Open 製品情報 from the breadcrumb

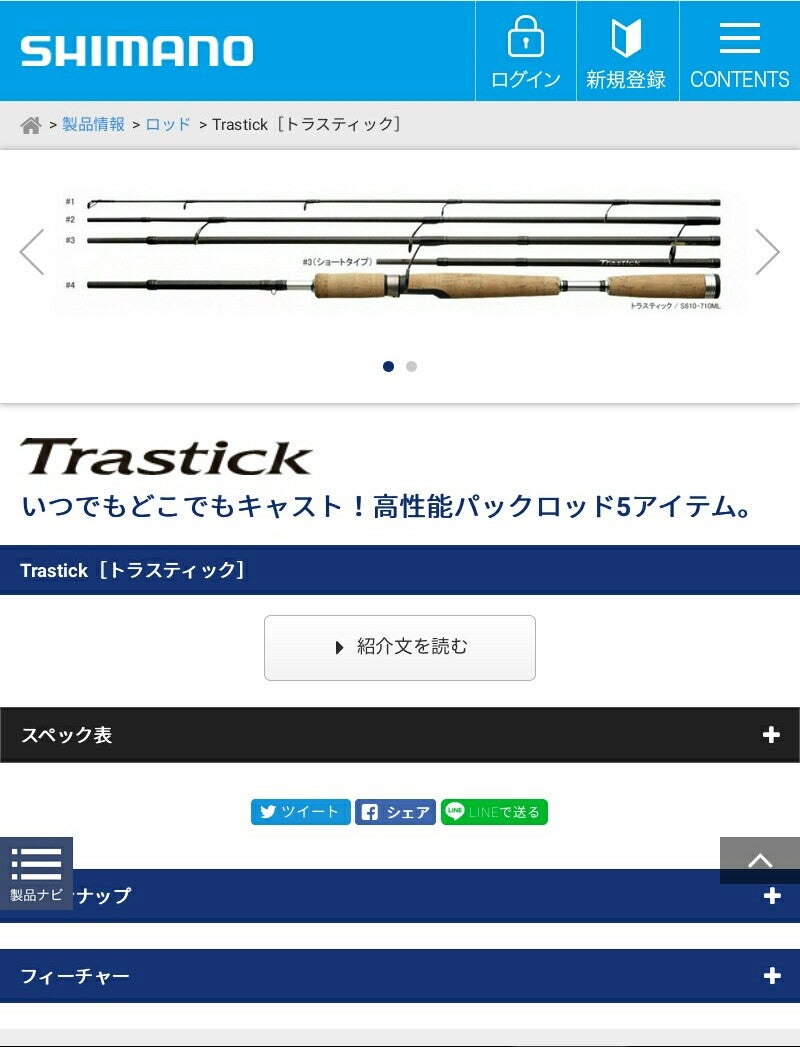pyautogui.click(x=91, y=124)
